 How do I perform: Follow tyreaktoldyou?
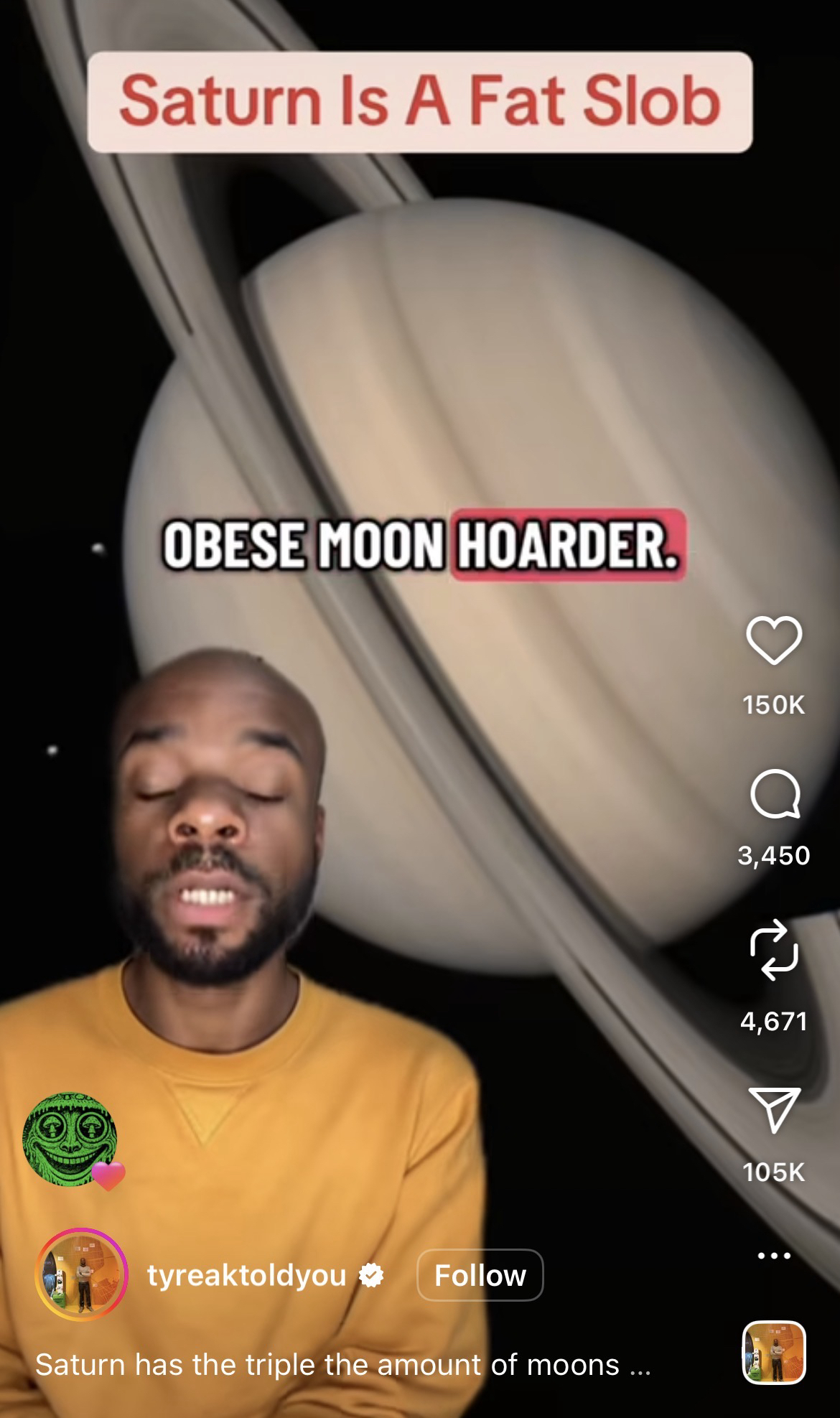tap(480, 1275)
